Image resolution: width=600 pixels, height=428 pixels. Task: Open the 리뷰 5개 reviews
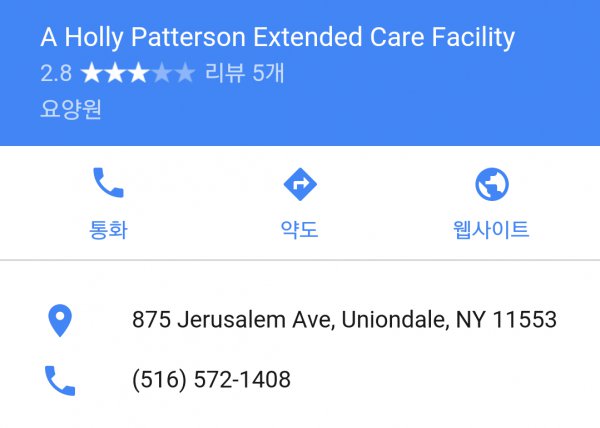point(244,73)
